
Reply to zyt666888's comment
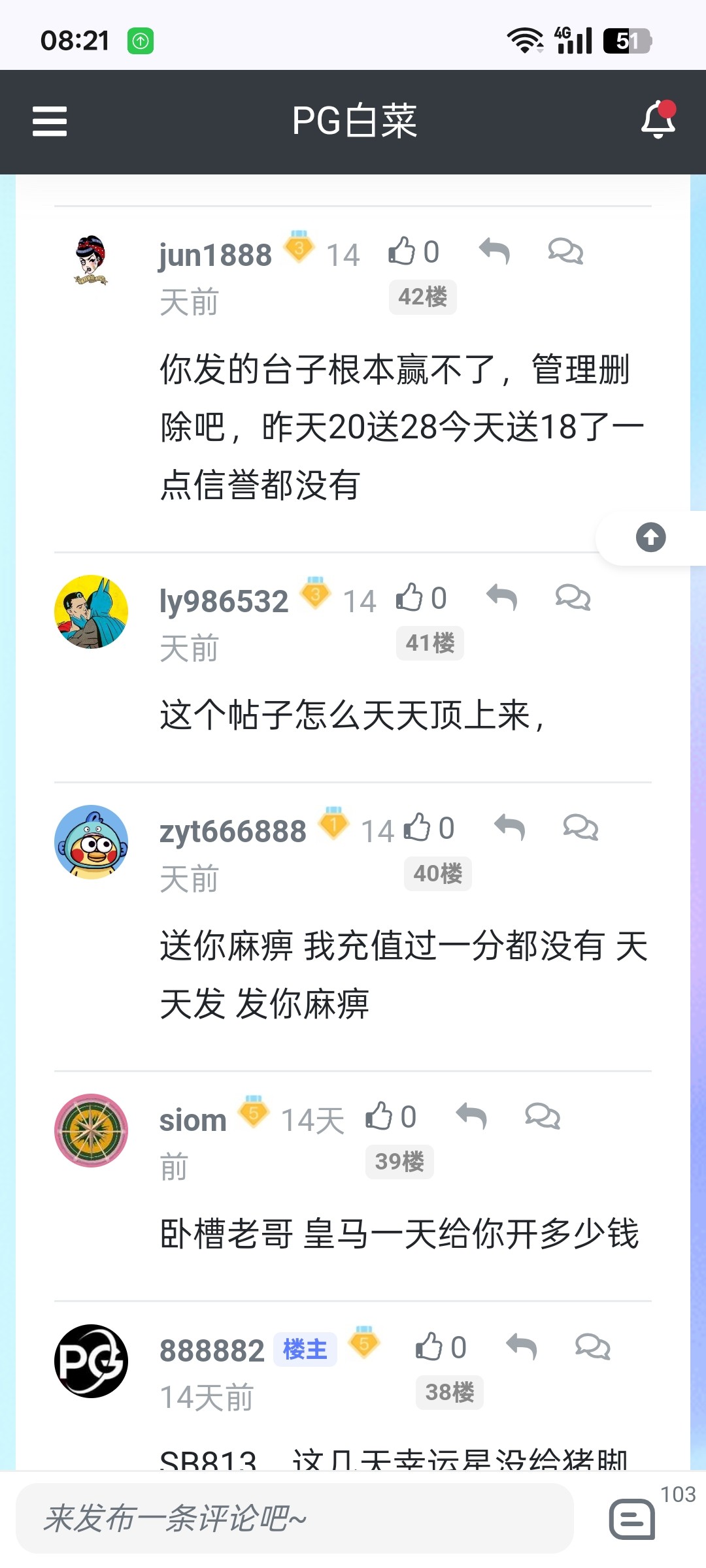point(510,828)
